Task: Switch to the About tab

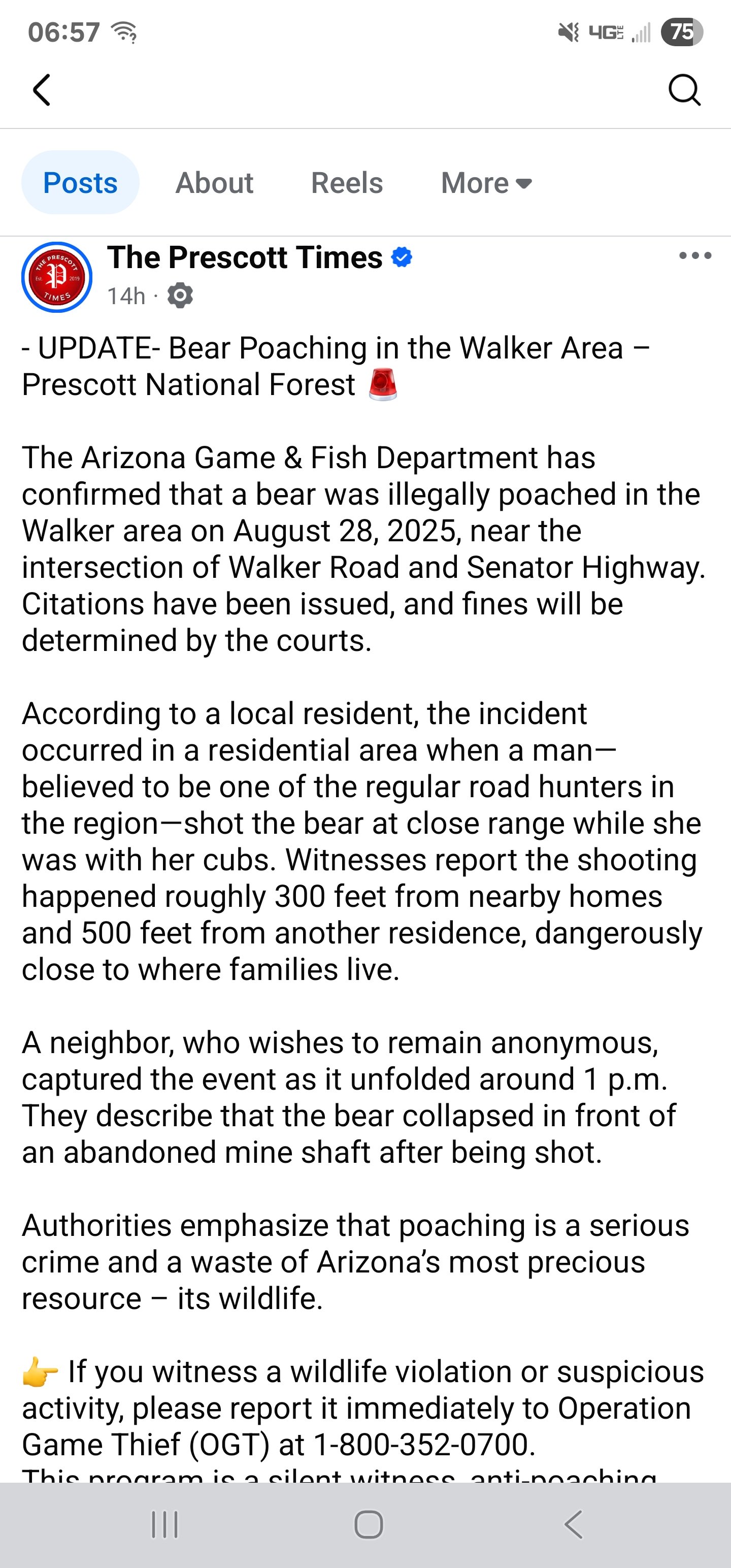Action: [214, 183]
